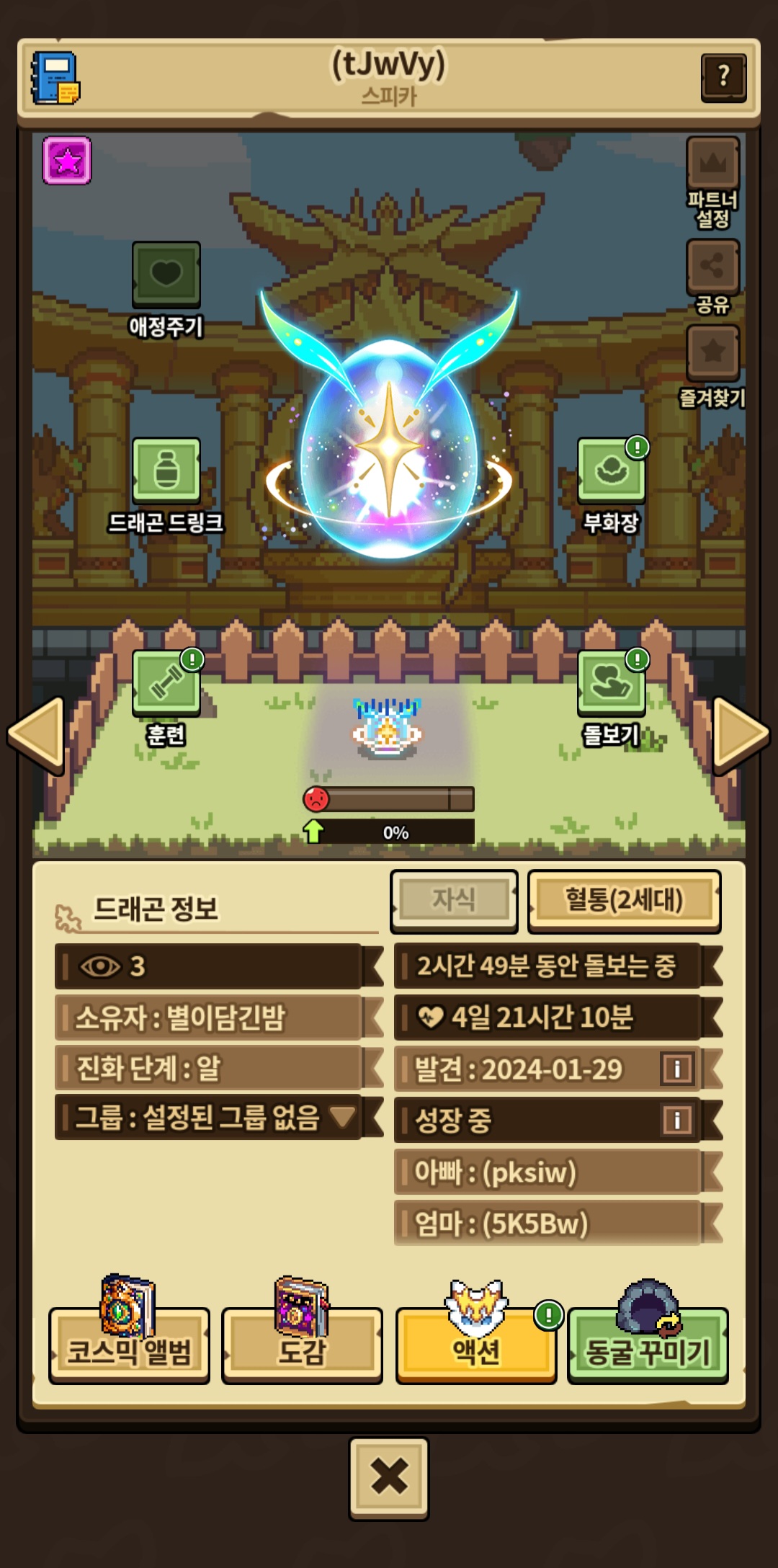Add dragon to 즐겨찾기 favorites
The width and height of the screenshot is (778, 1568).
pos(712,352)
